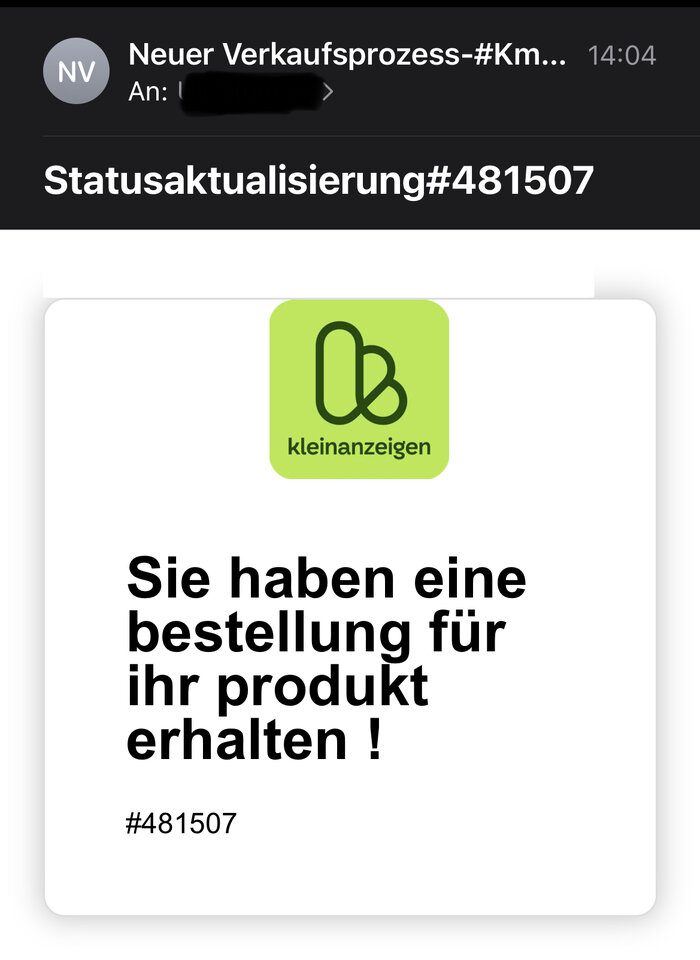Open the NV sender avatar

click(x=76, y=72)
